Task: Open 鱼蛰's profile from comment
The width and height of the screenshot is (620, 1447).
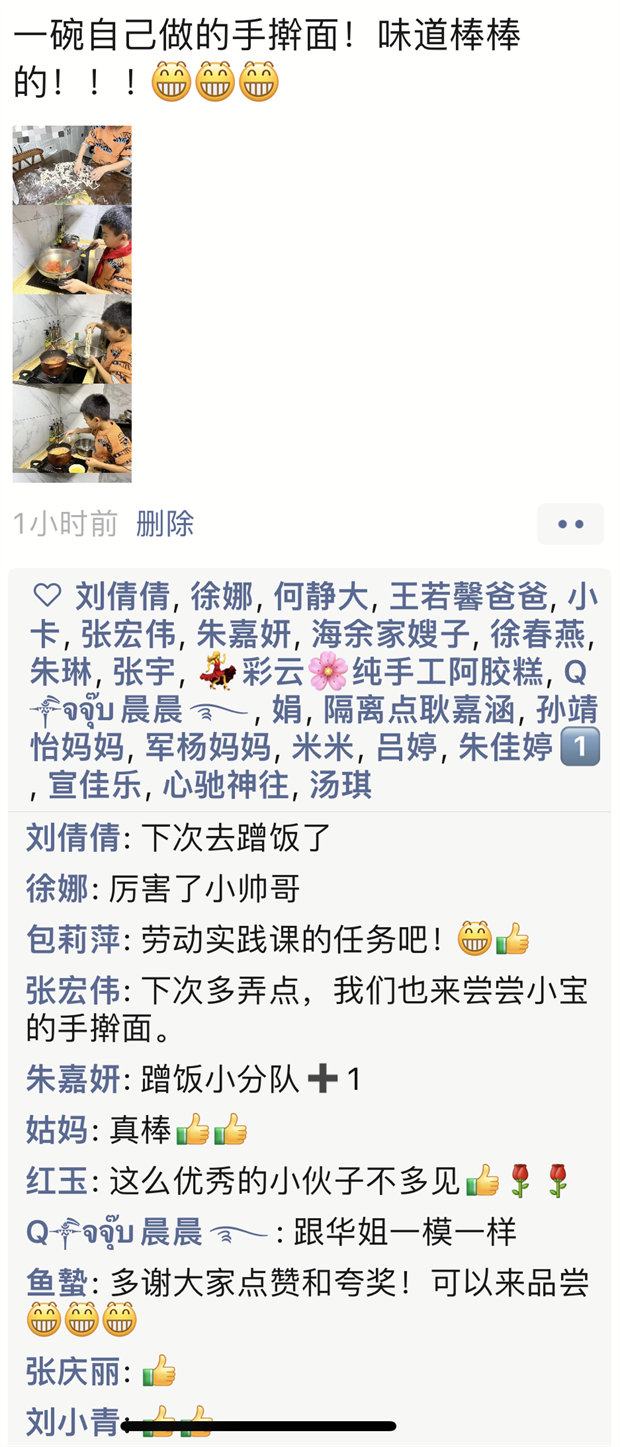Action: pyautogui.click(x=56, y=1283)
